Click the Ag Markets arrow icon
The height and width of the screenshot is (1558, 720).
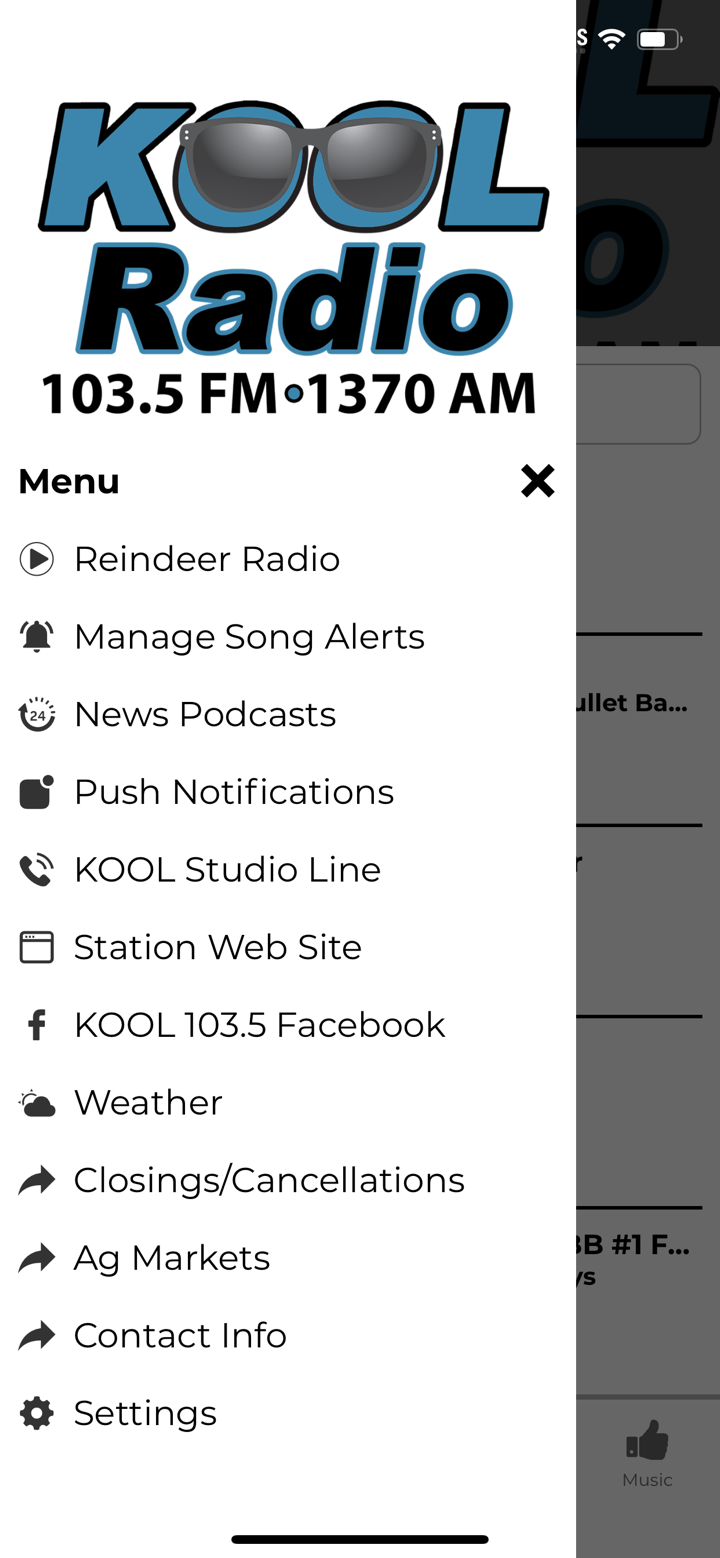tap(36, 1257)
